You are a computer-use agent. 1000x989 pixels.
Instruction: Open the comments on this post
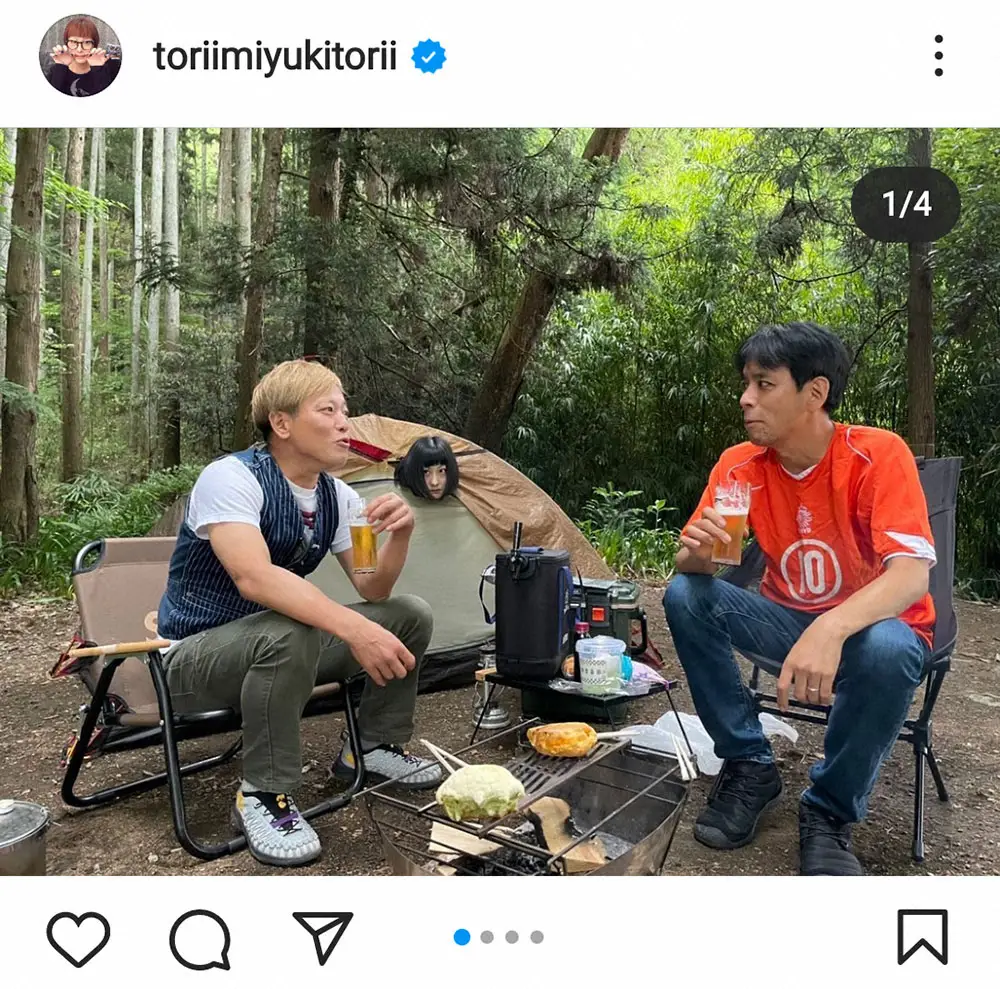point(200,938)
